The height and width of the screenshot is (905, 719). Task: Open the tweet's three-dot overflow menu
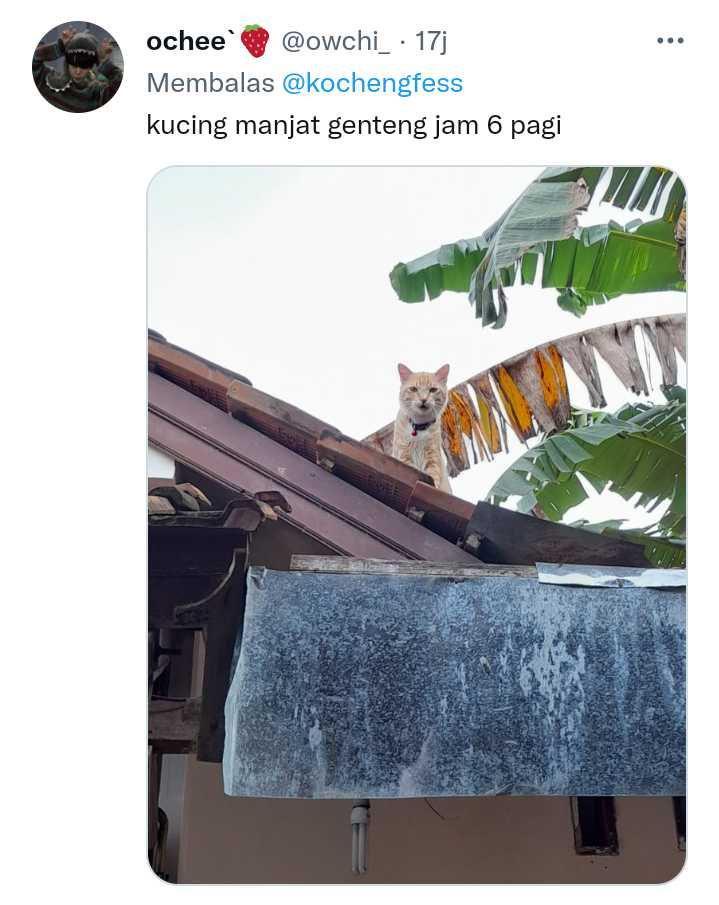[x=669, y=41]
